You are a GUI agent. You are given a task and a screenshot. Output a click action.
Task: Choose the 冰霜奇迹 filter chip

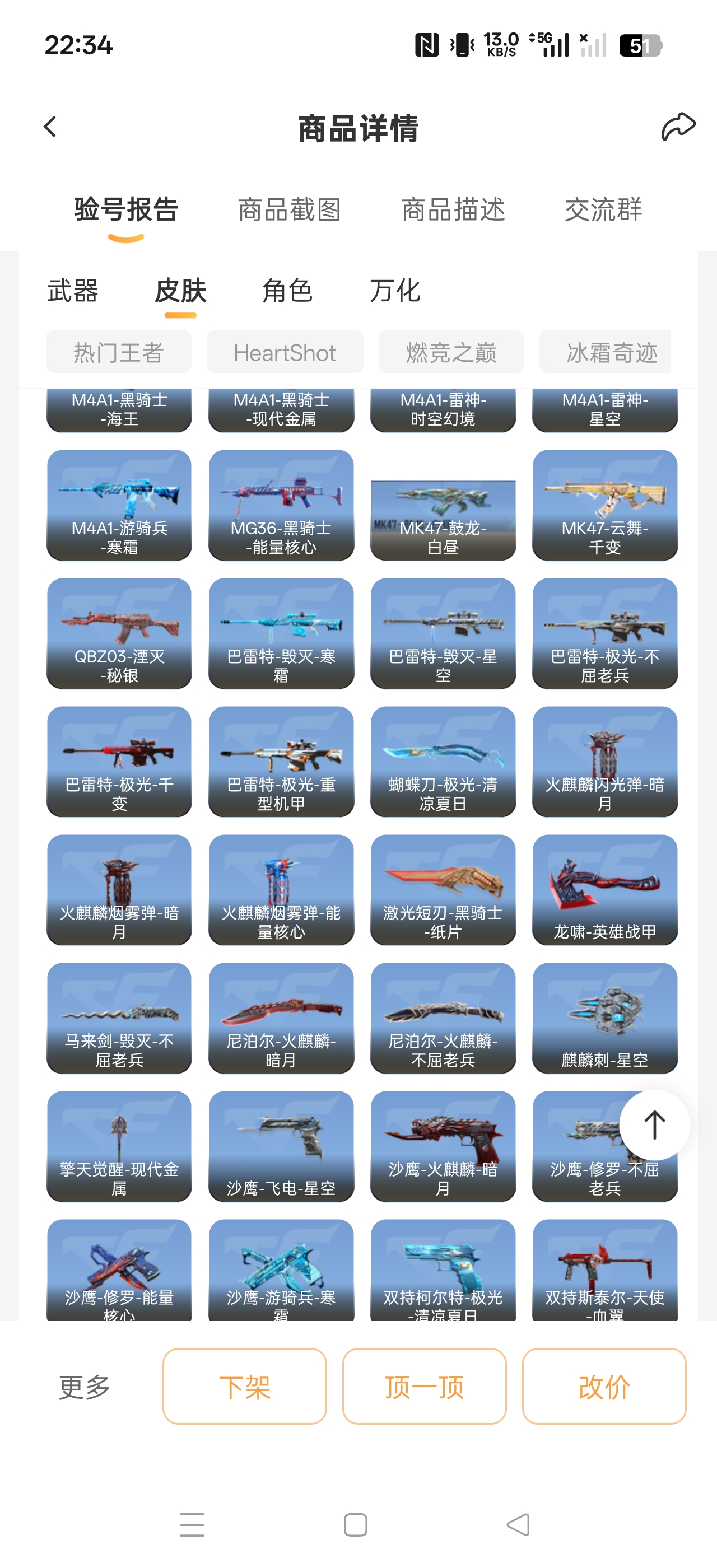point(605,352)
